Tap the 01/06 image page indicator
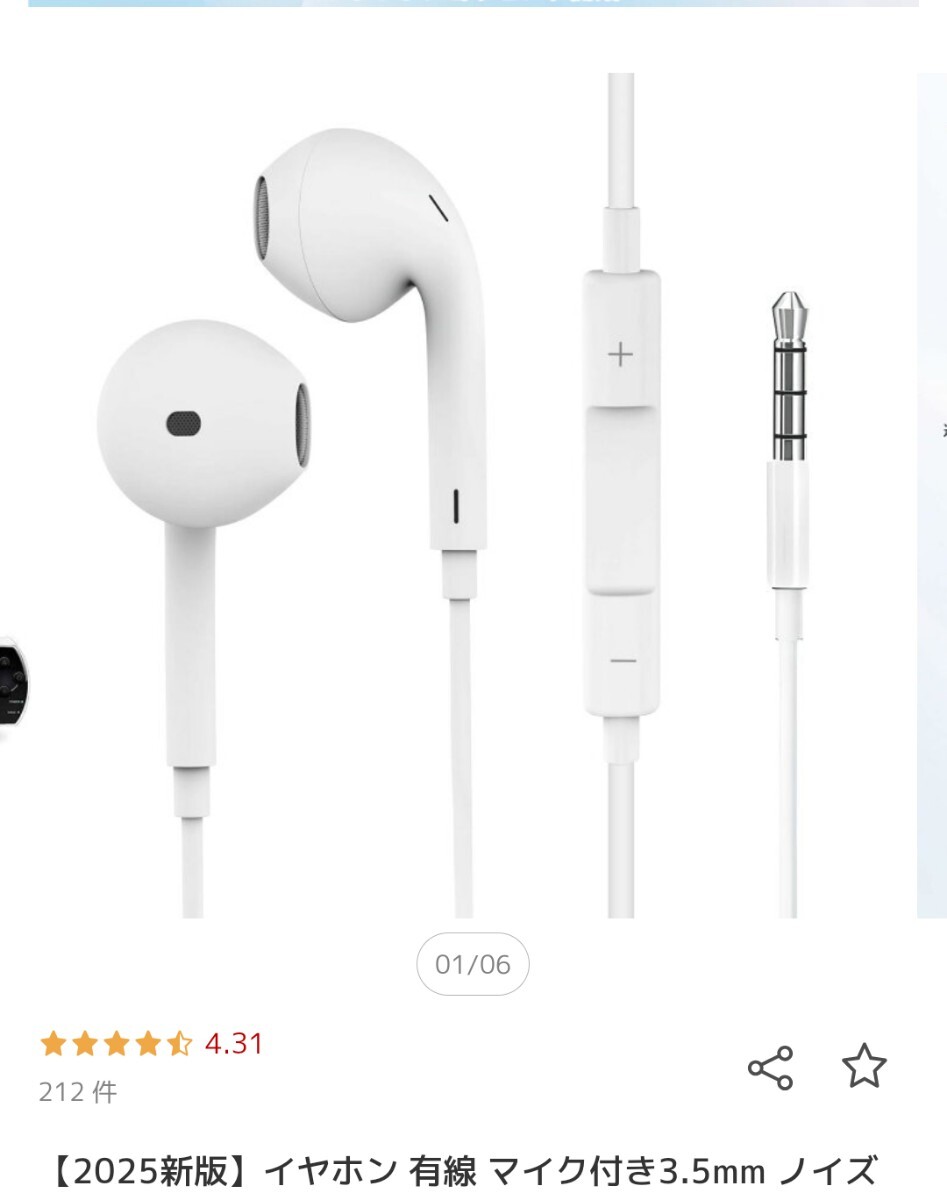The height and width of the screenshot is (1200, 947). point(472,964)
